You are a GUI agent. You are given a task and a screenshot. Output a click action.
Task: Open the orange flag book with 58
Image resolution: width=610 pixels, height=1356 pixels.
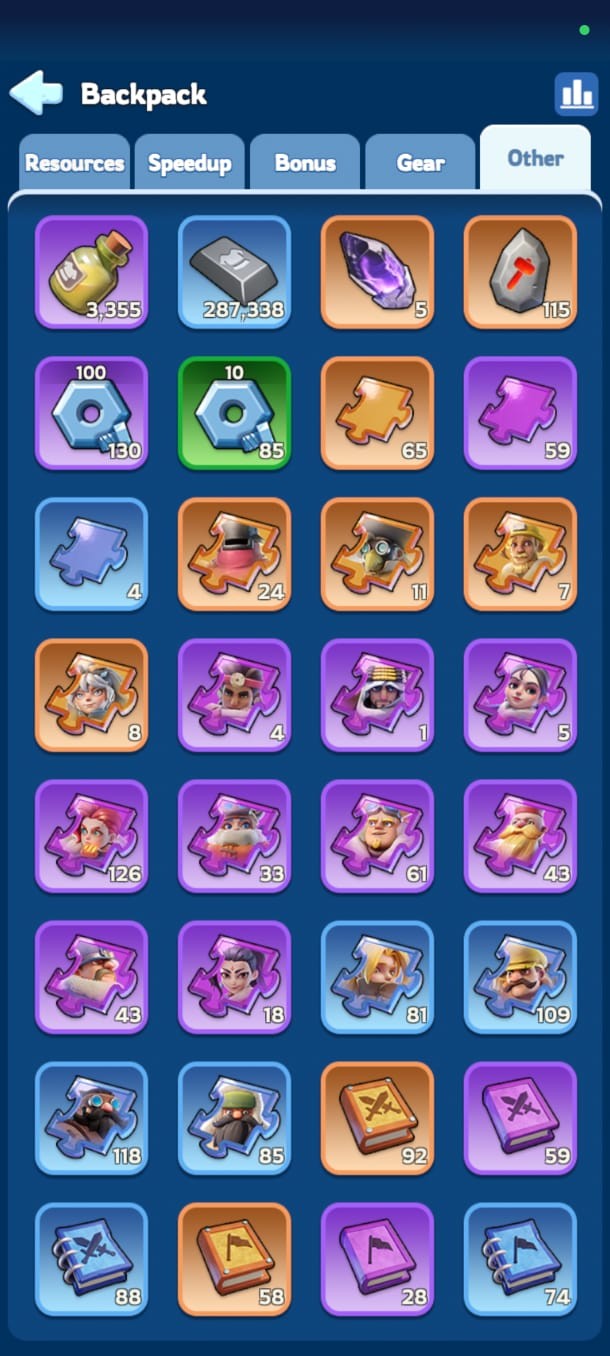(234, 1259)
